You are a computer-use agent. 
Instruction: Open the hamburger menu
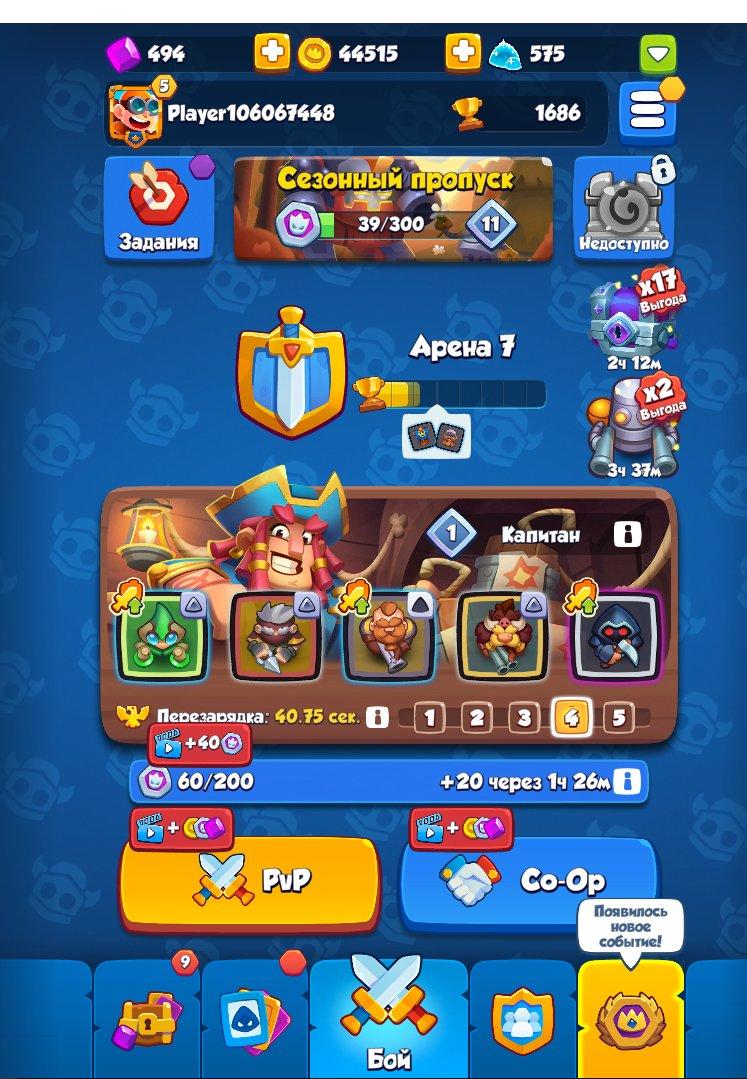(647, 112)
